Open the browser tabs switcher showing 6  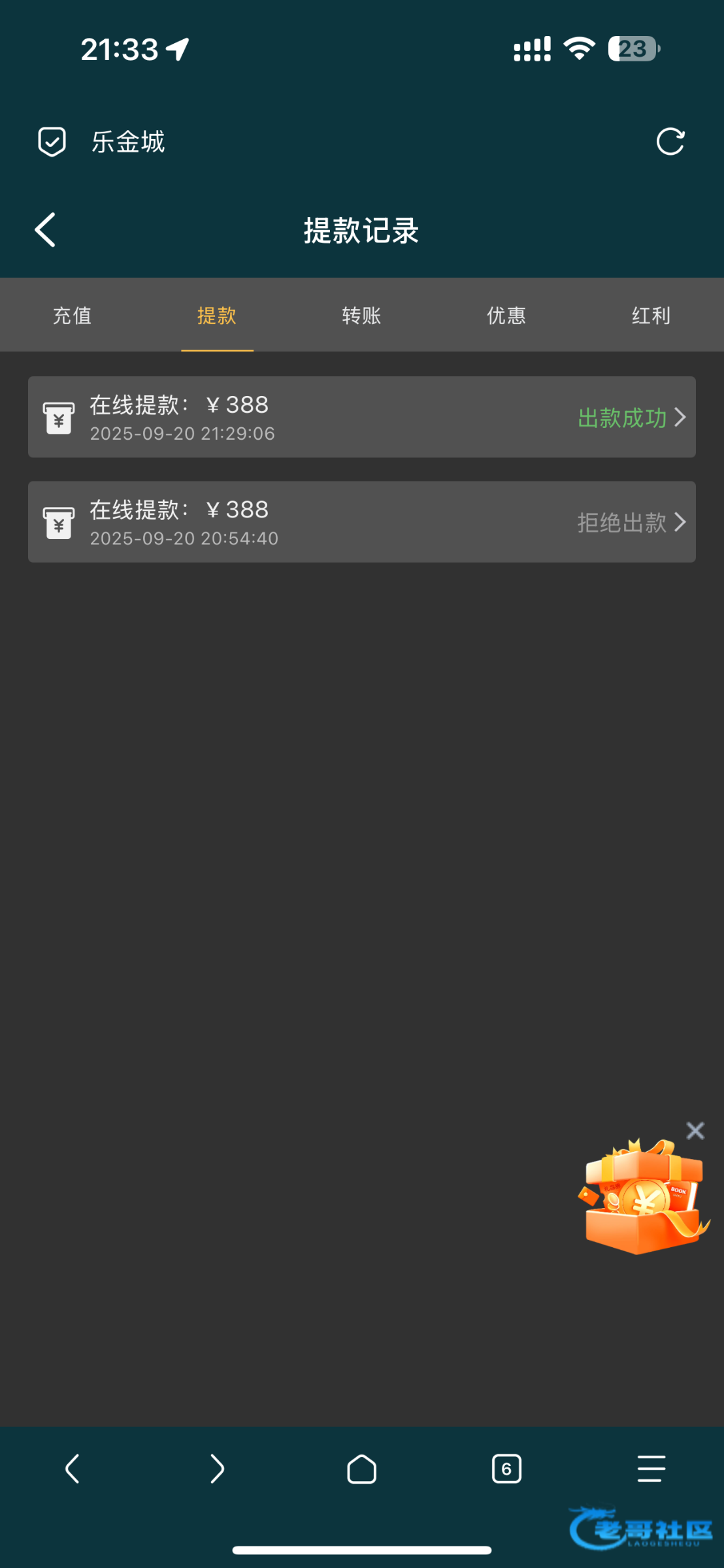(x=506, y=1469)
